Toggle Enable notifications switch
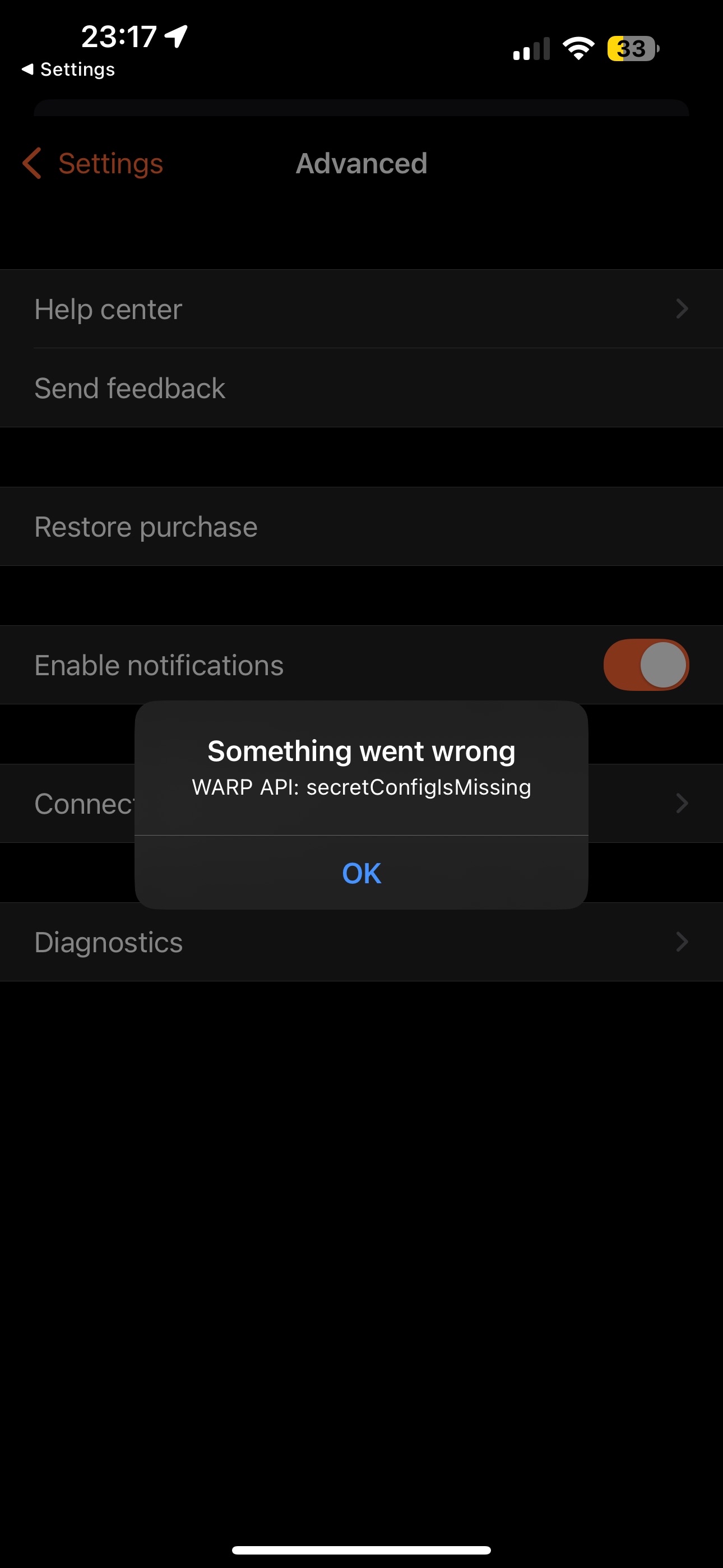 pos(646,665)
